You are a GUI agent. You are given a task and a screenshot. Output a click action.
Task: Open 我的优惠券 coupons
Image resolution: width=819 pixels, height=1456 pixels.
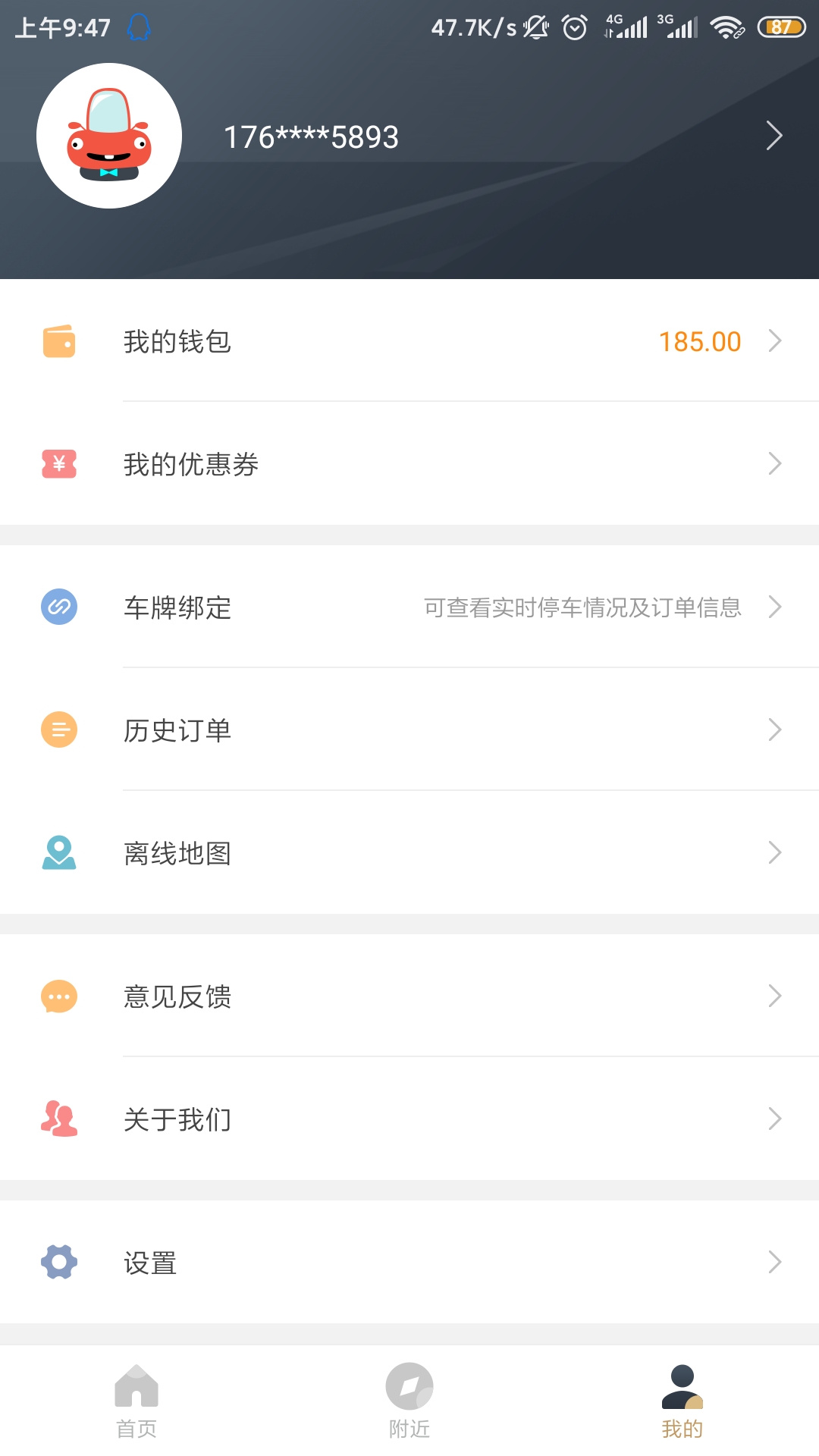[x=409, y=464]
